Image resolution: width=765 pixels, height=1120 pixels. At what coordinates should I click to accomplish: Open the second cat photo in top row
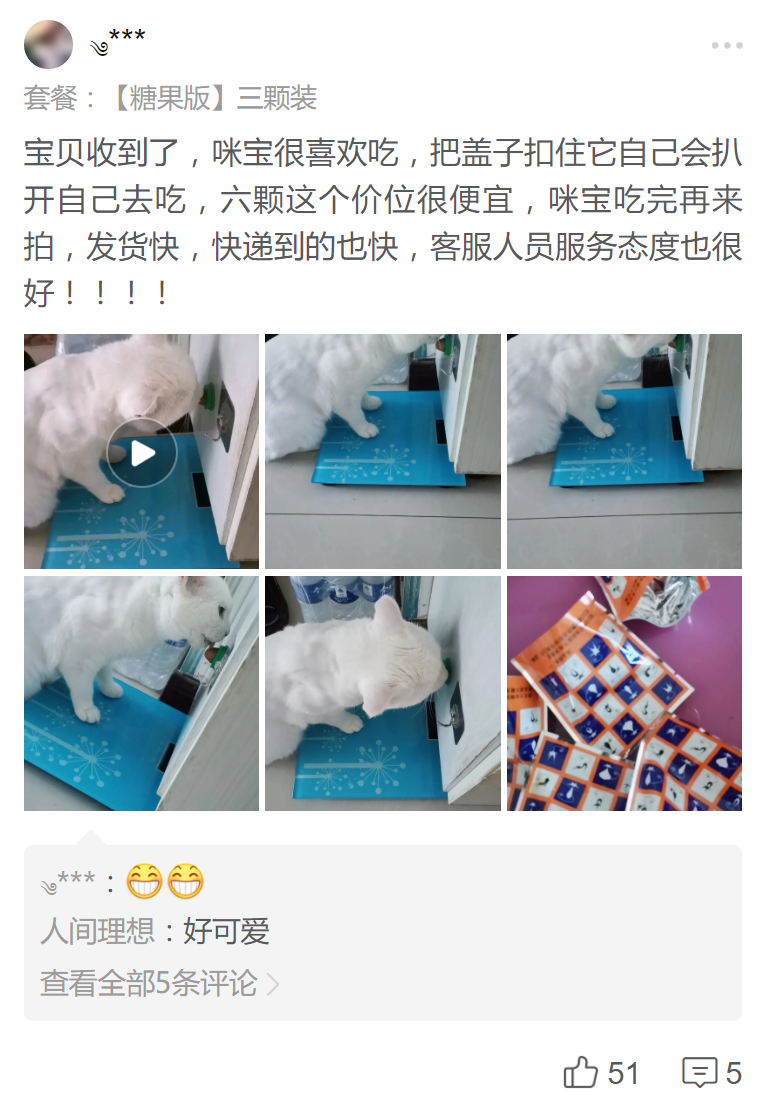click(382, 451)
